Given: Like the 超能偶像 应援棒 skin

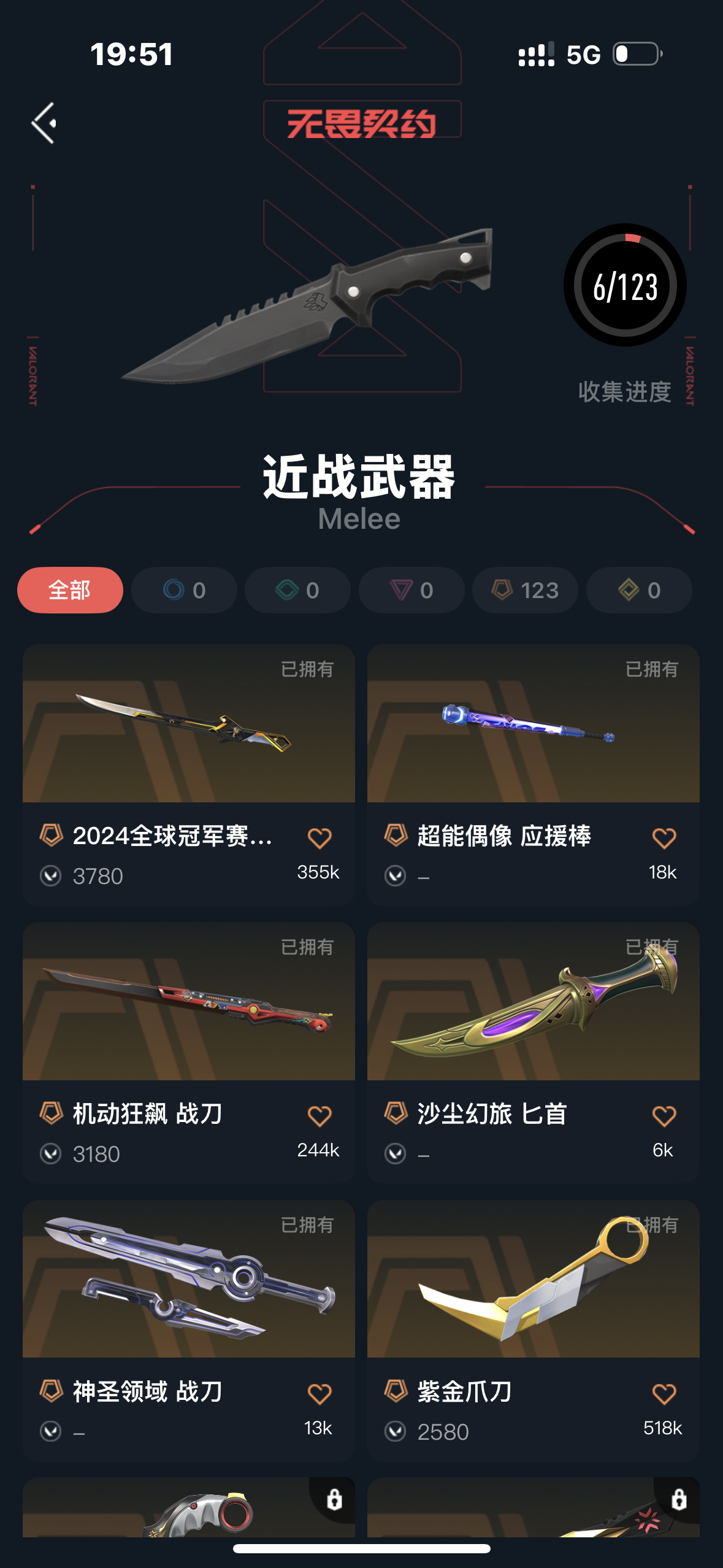Looking at the screenshot, I should (664, 838).
